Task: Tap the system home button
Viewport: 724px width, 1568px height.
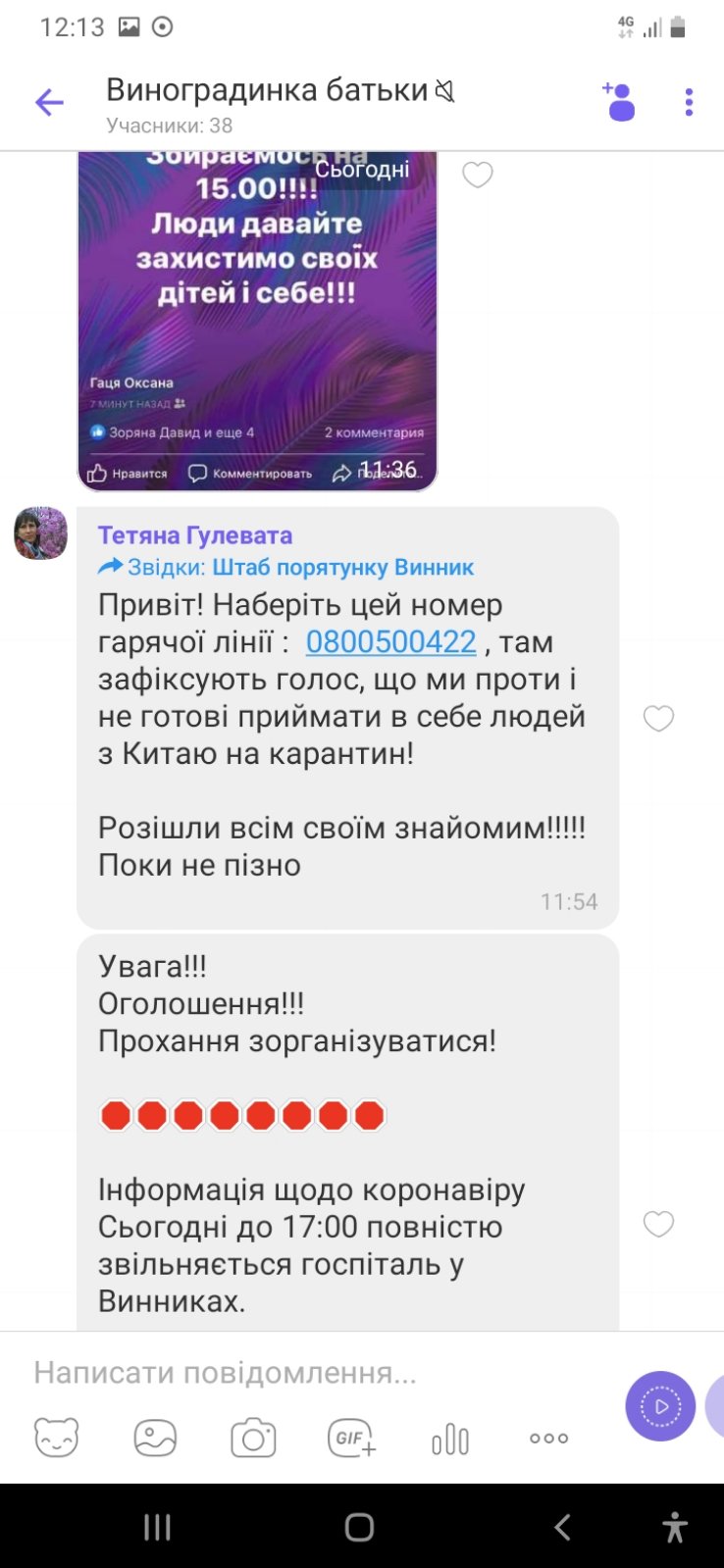Action: (359, 1527)
